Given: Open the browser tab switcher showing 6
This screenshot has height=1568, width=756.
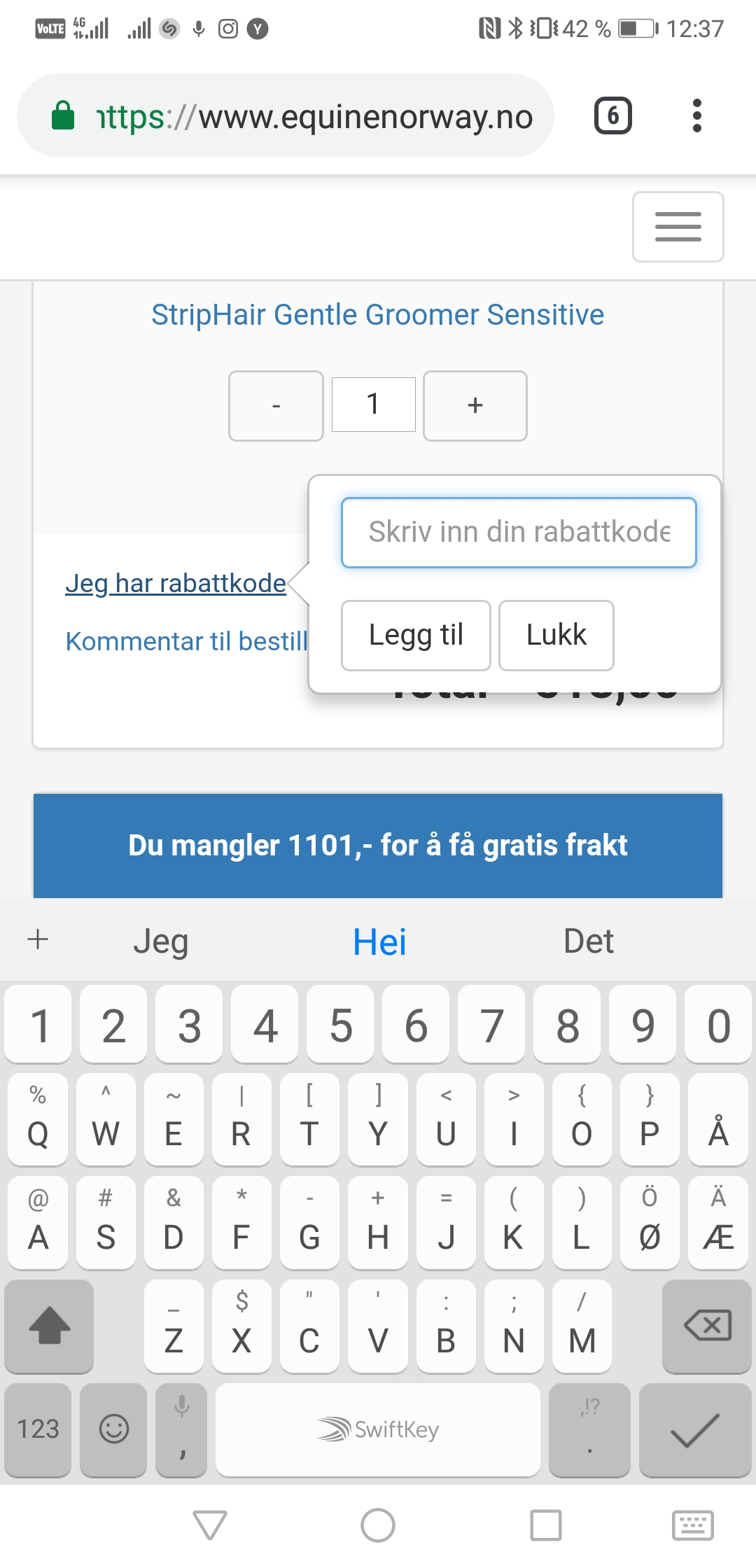Looking at the screenshot, I should 612,115.
